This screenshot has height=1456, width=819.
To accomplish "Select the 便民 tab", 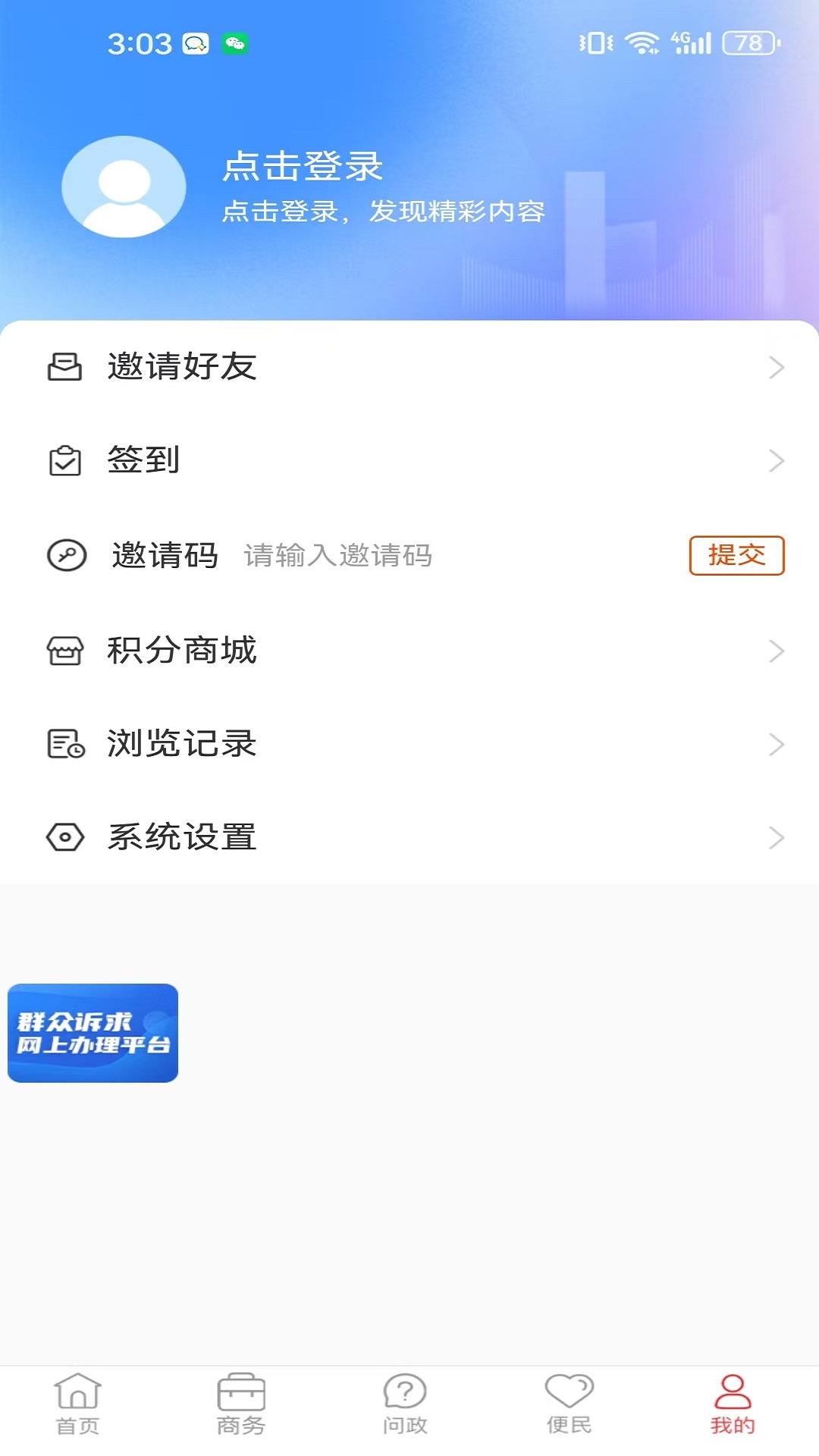I will point(569,1404).
